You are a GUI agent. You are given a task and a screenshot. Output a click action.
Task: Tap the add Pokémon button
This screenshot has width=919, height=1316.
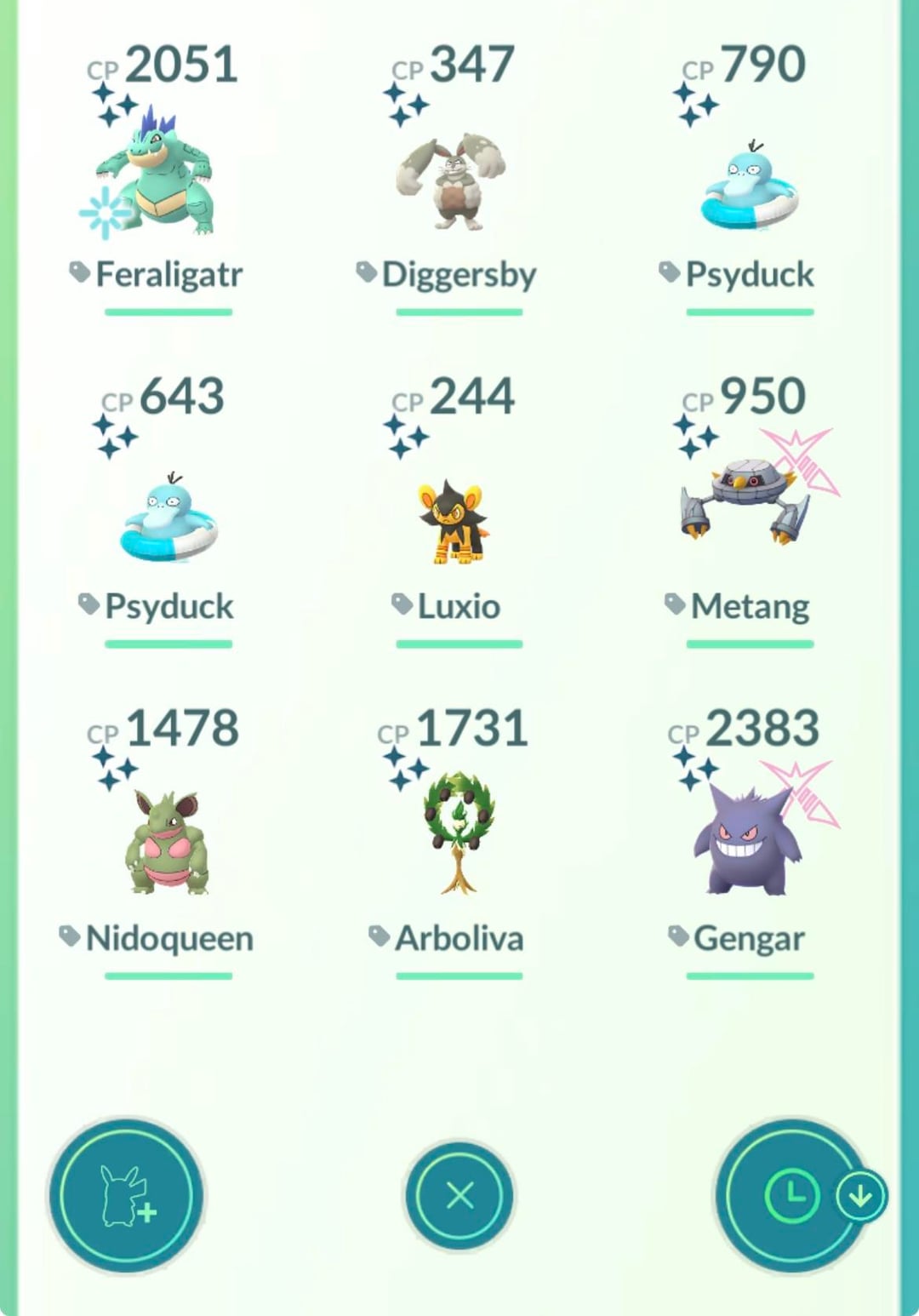[x=126, y=1195]
